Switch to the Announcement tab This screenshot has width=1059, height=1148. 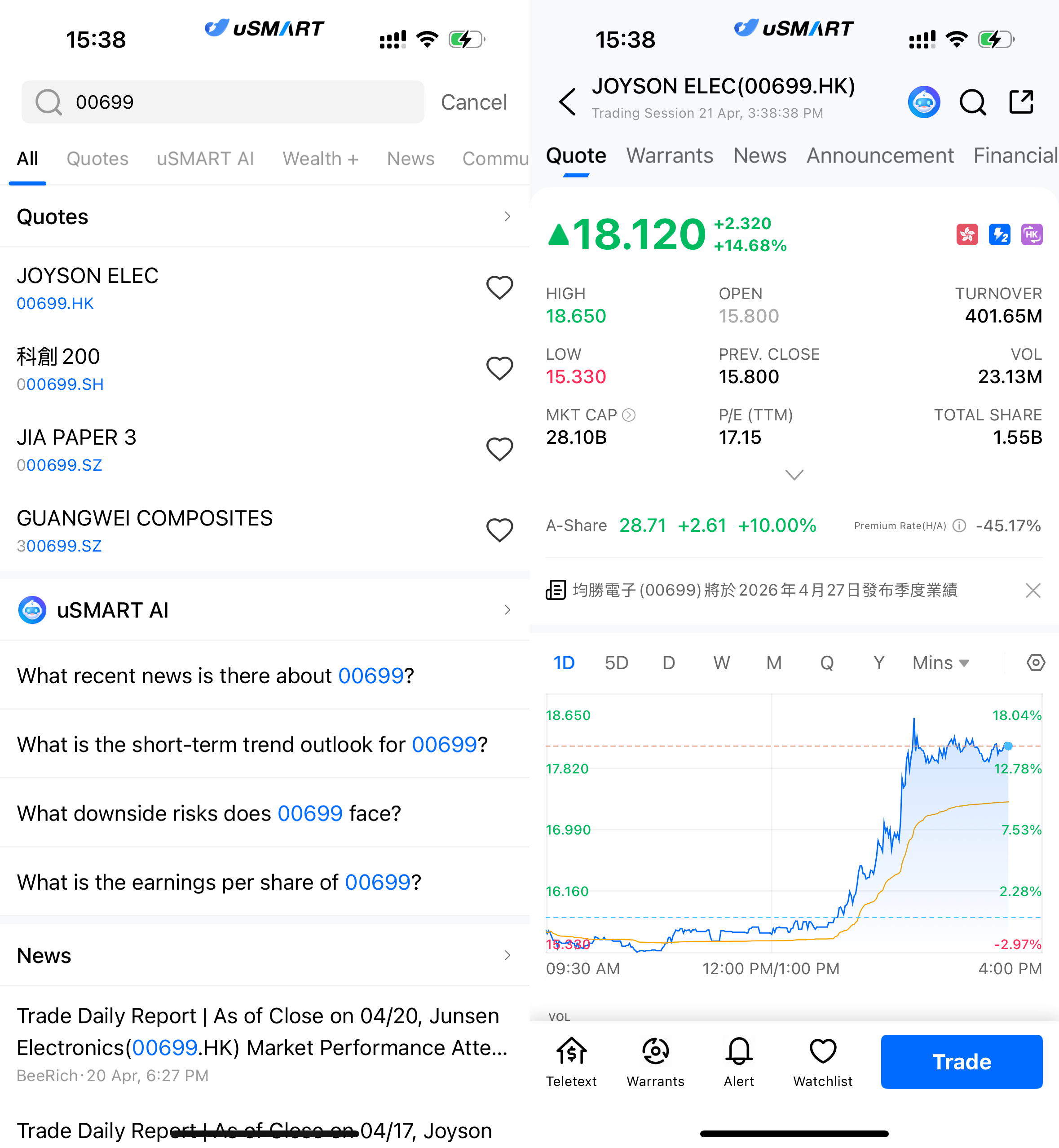pyautogui.click(x=880, y=155)
